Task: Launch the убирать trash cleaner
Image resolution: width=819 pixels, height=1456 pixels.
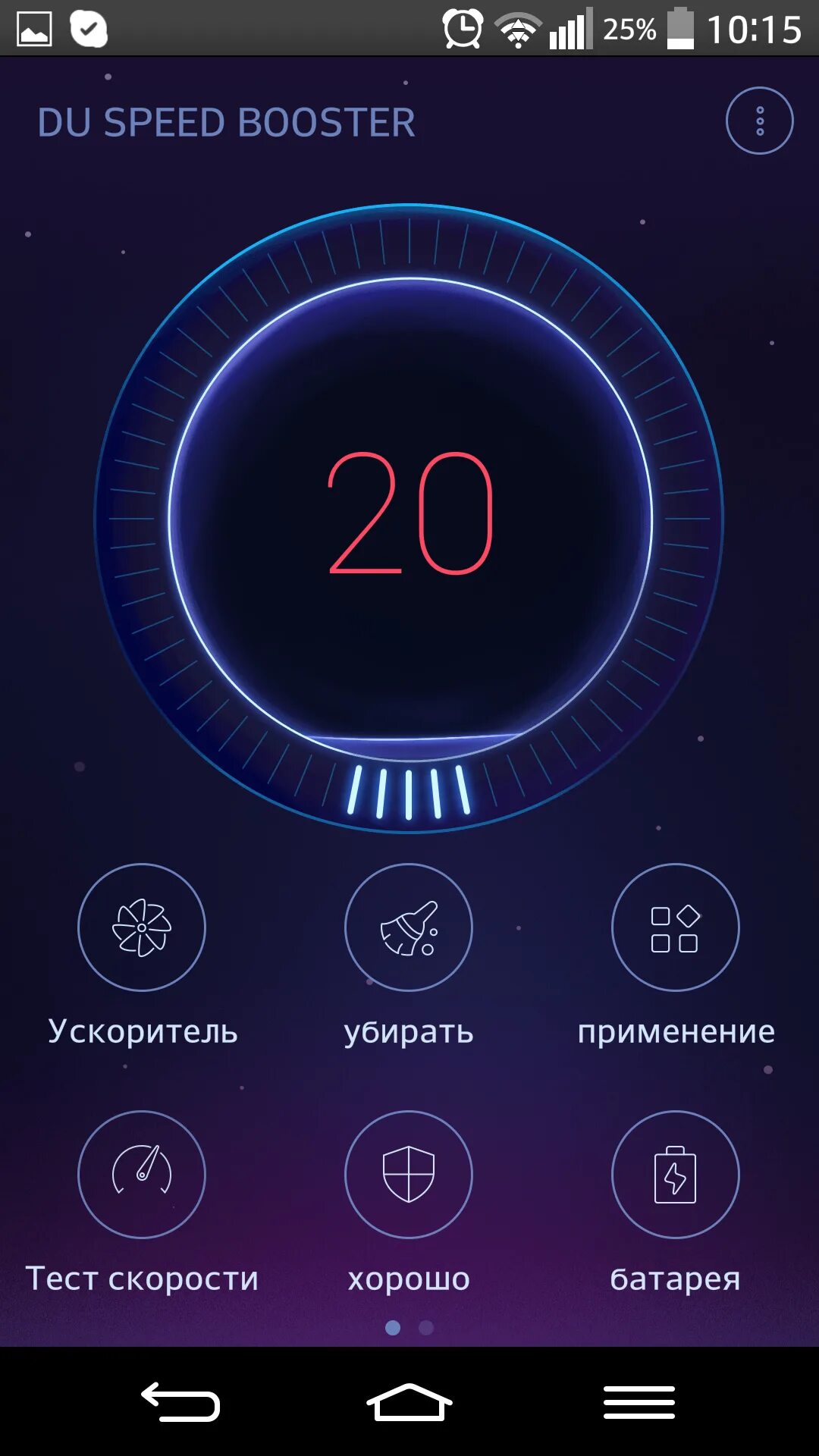Action: pyautogui.click(x=409, y=927)
